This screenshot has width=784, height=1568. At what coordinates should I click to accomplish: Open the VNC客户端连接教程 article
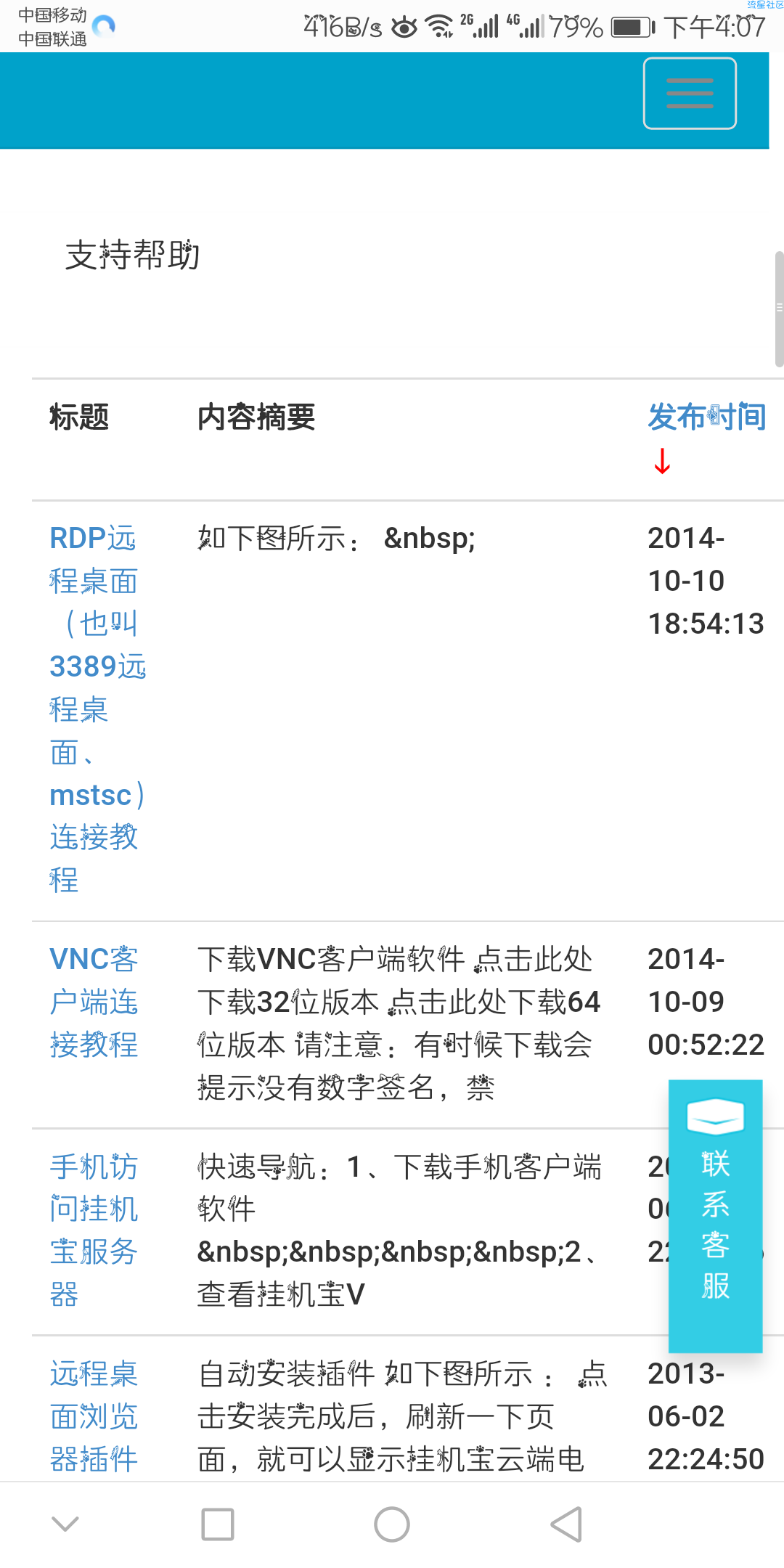point(94,1002)
